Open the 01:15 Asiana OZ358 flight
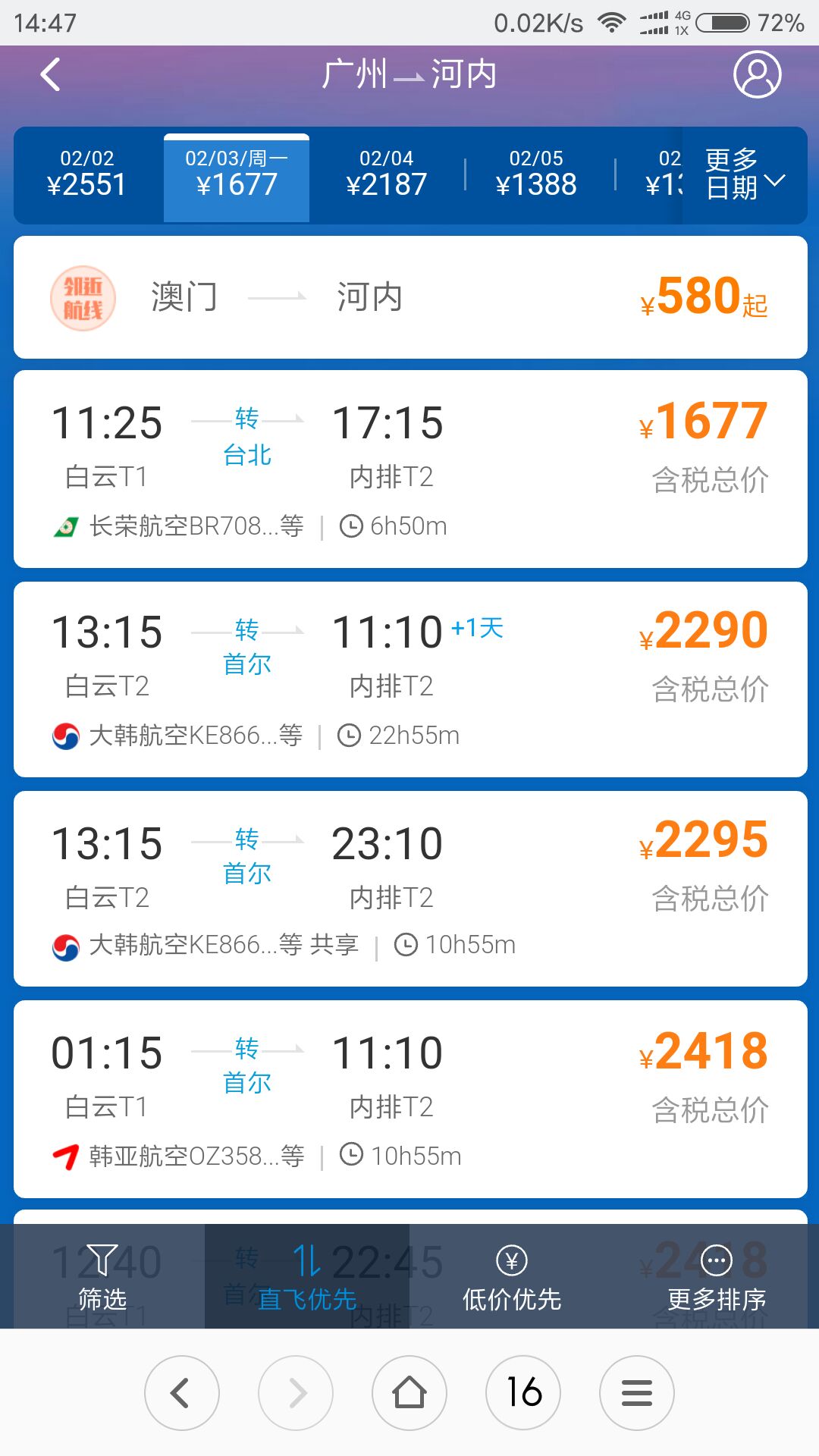819x1456 pixels. [x=410, y=1100]
